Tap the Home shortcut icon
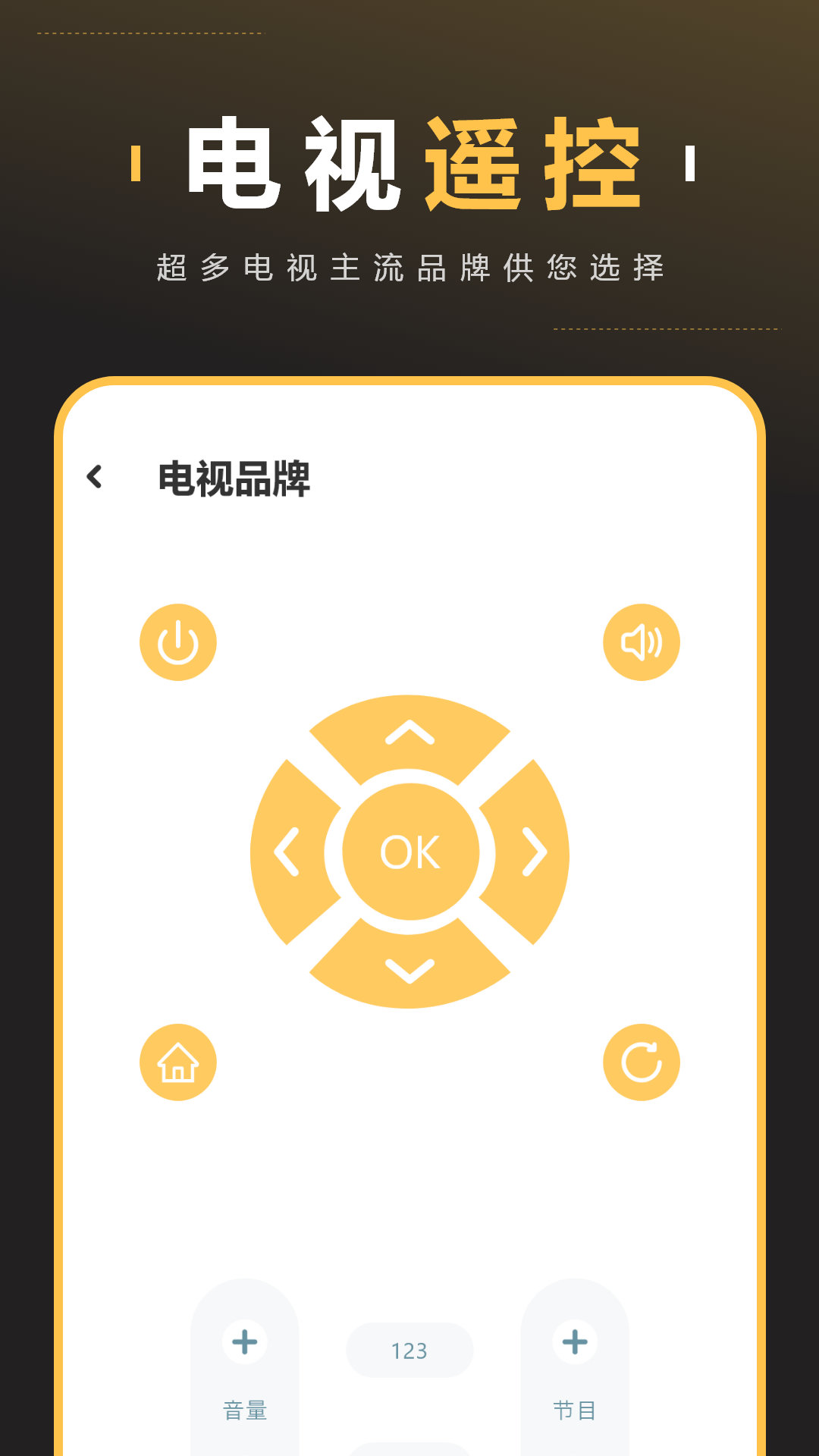Image resolution: width=819 pixels, height=1456 pixels. point(177,1061)
